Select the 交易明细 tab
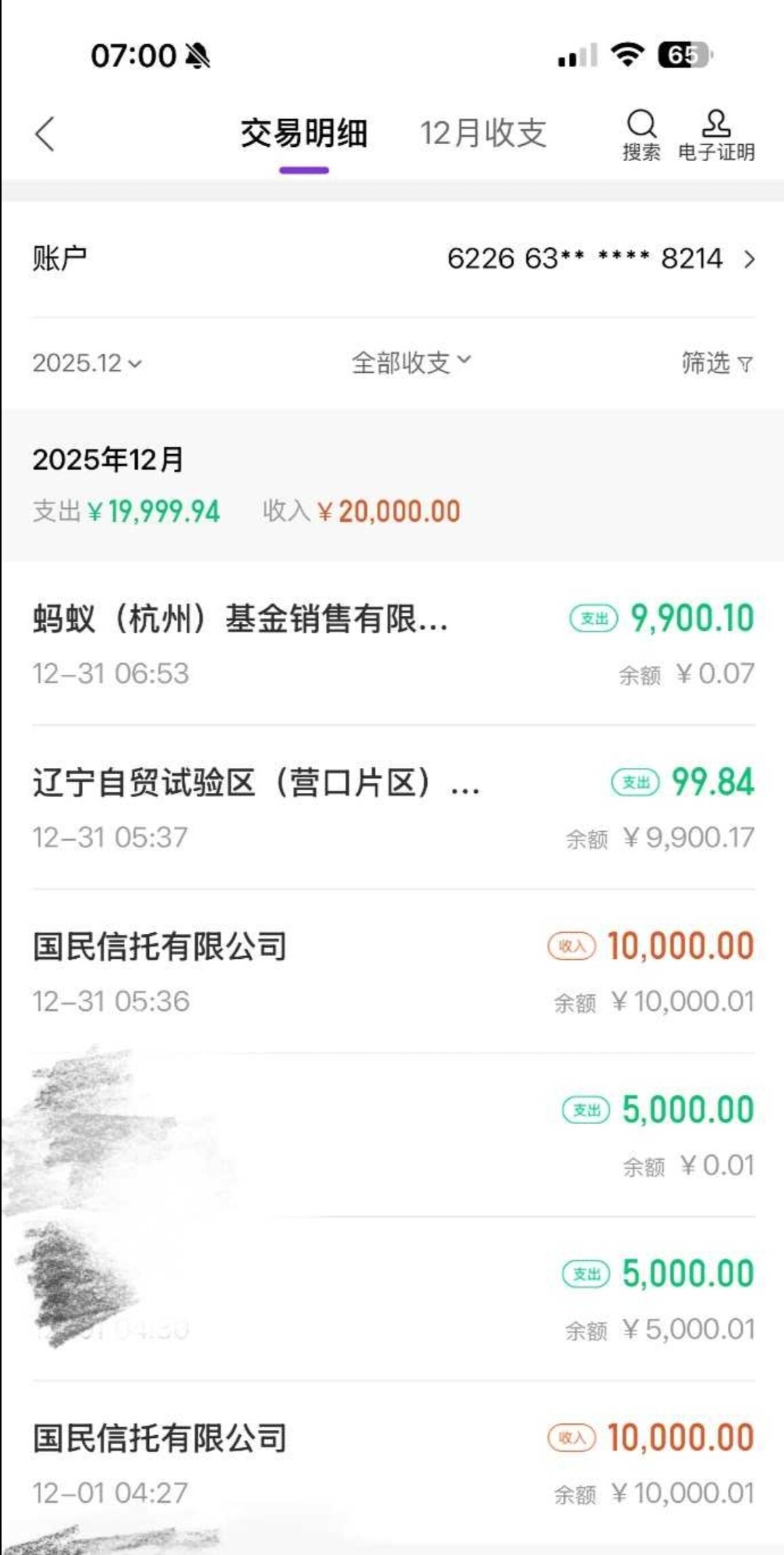 pos(304,133)
